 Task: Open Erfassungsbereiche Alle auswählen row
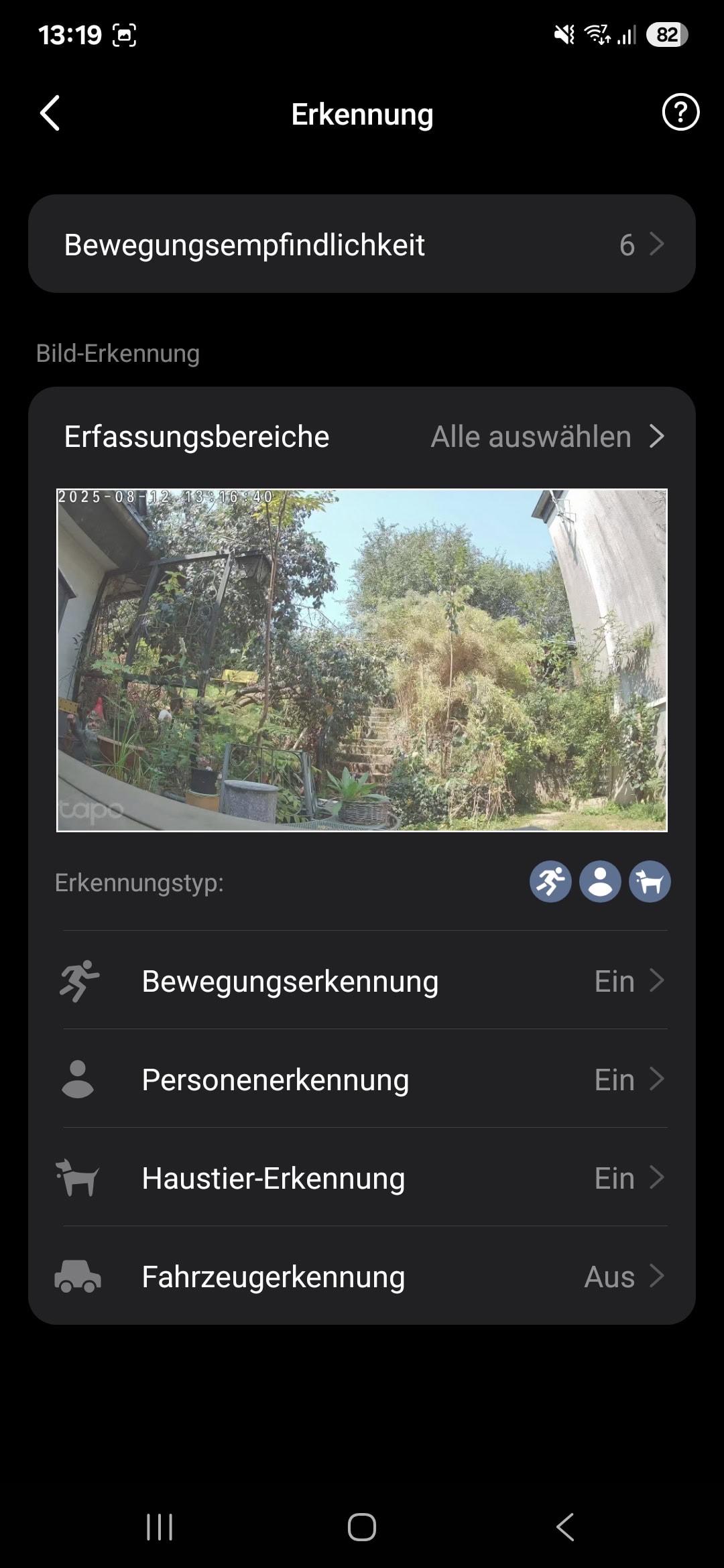pyautogui.click(x=362, y=437)
